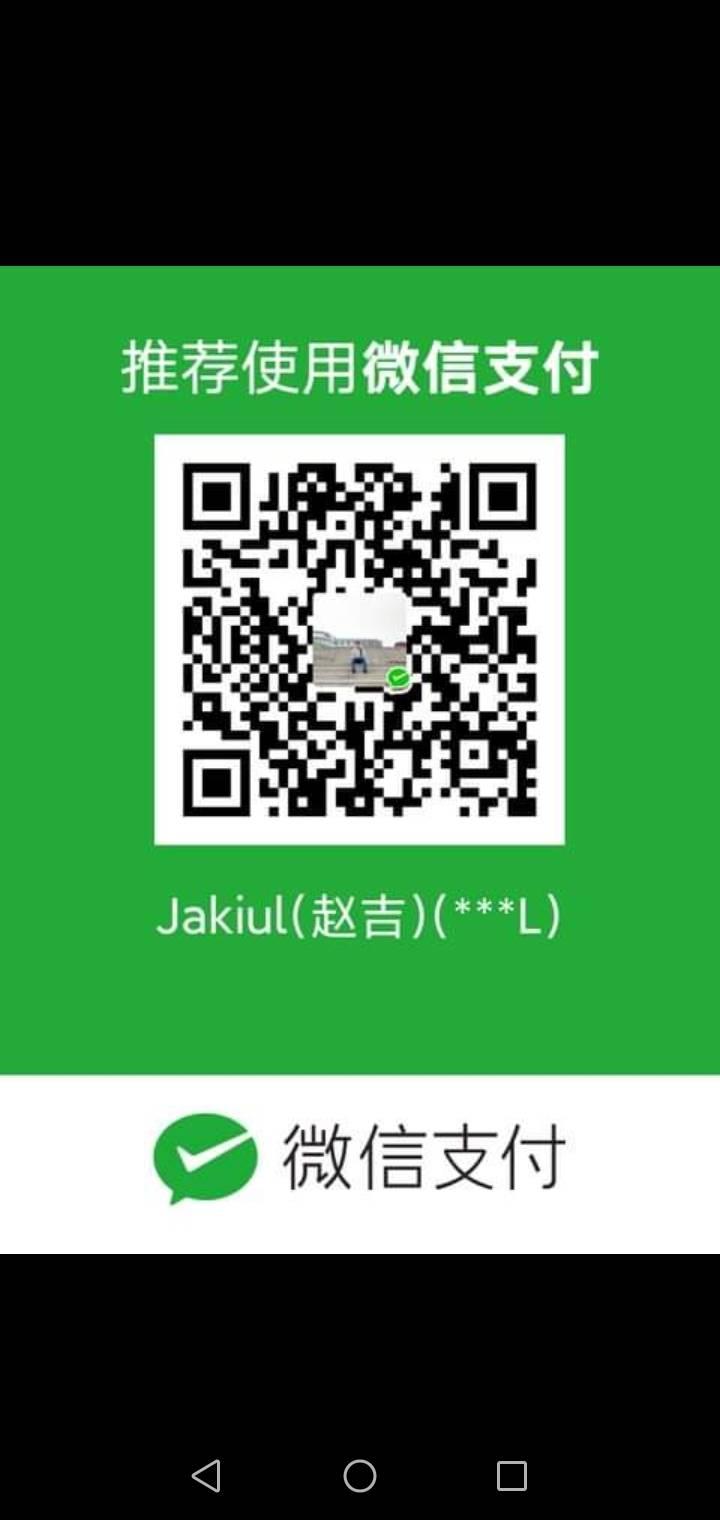Tap the home circle button
This screenshot has width=720, height=1520.
(x=360, y=1475)
